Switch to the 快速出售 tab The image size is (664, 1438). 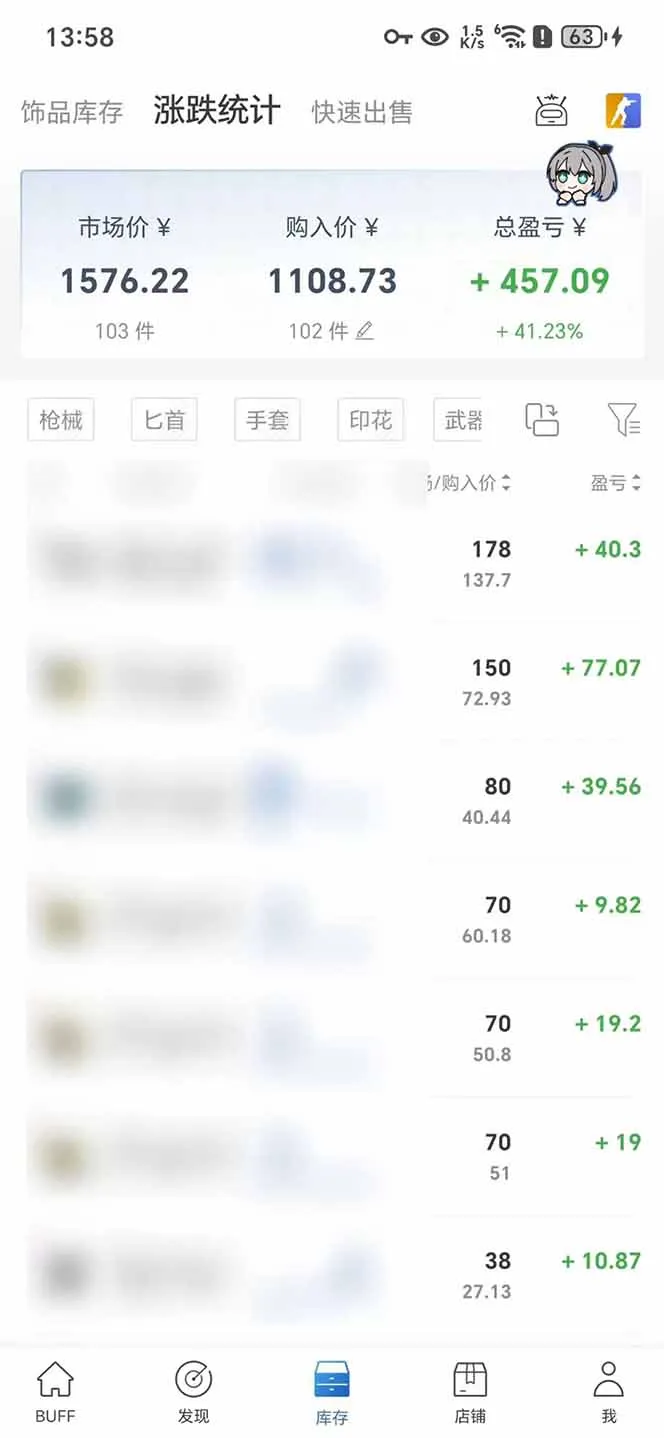362,112
